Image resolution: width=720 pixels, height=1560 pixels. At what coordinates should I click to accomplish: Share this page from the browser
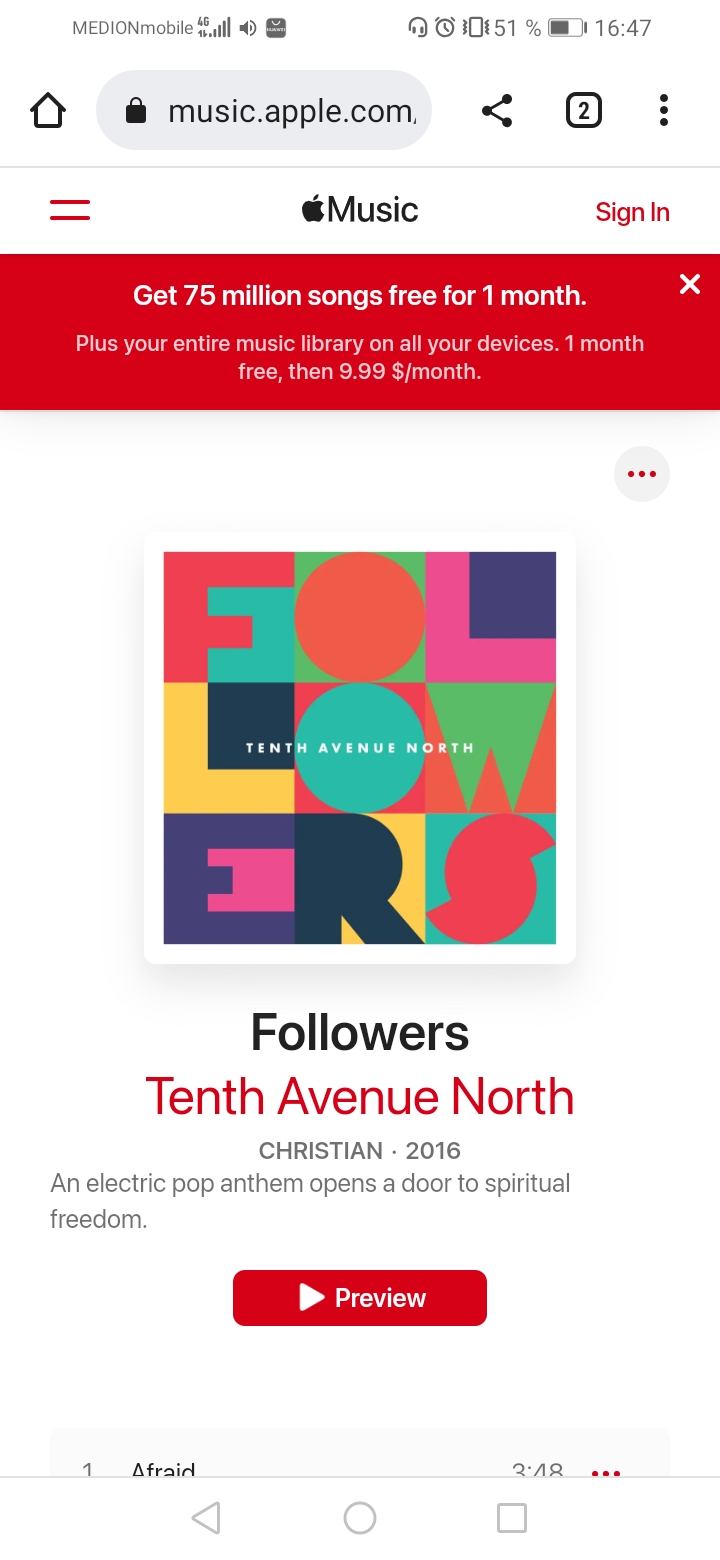497,110
